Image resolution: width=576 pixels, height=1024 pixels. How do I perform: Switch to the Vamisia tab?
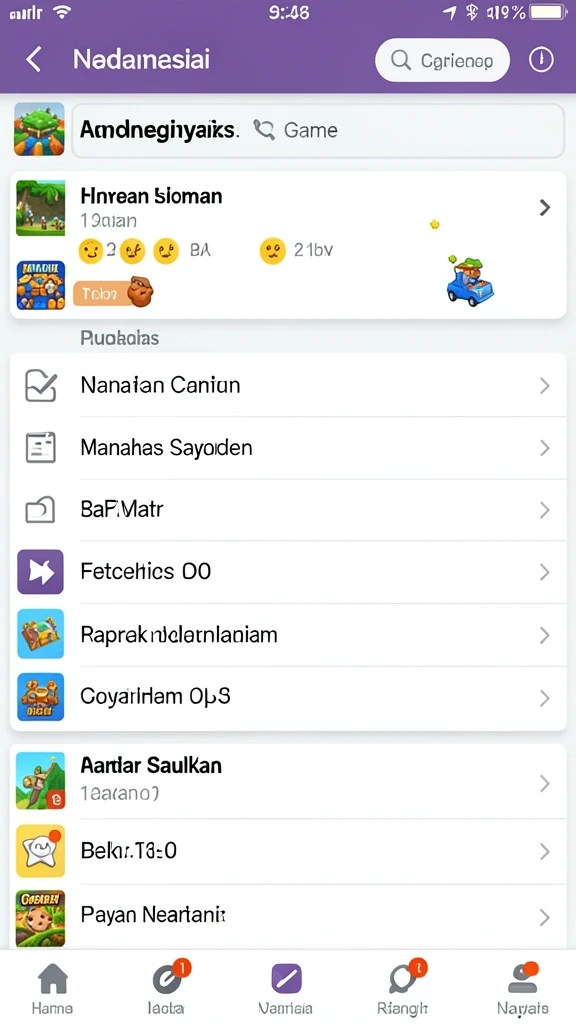tap(286, 987)
